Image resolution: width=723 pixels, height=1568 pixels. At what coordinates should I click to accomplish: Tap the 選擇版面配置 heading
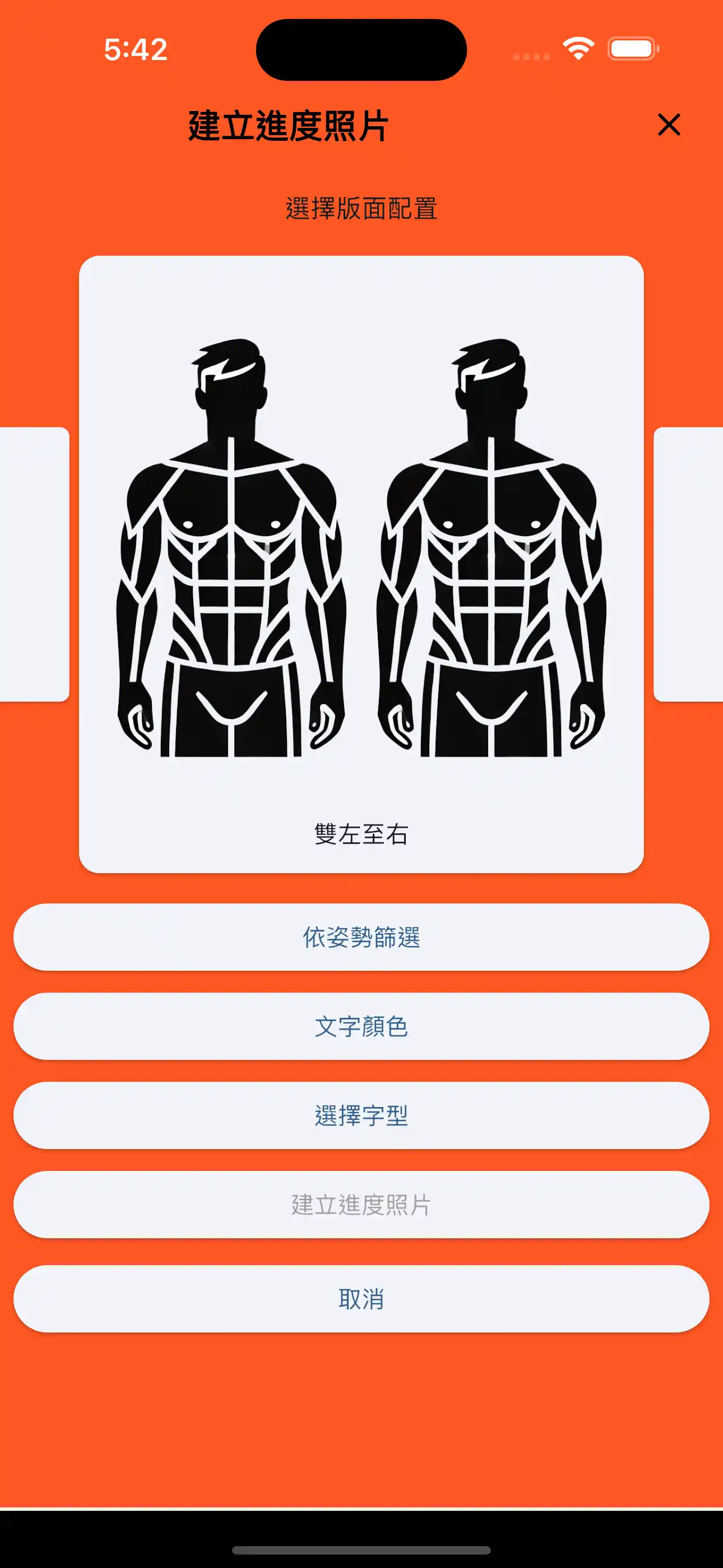(361, 207)
